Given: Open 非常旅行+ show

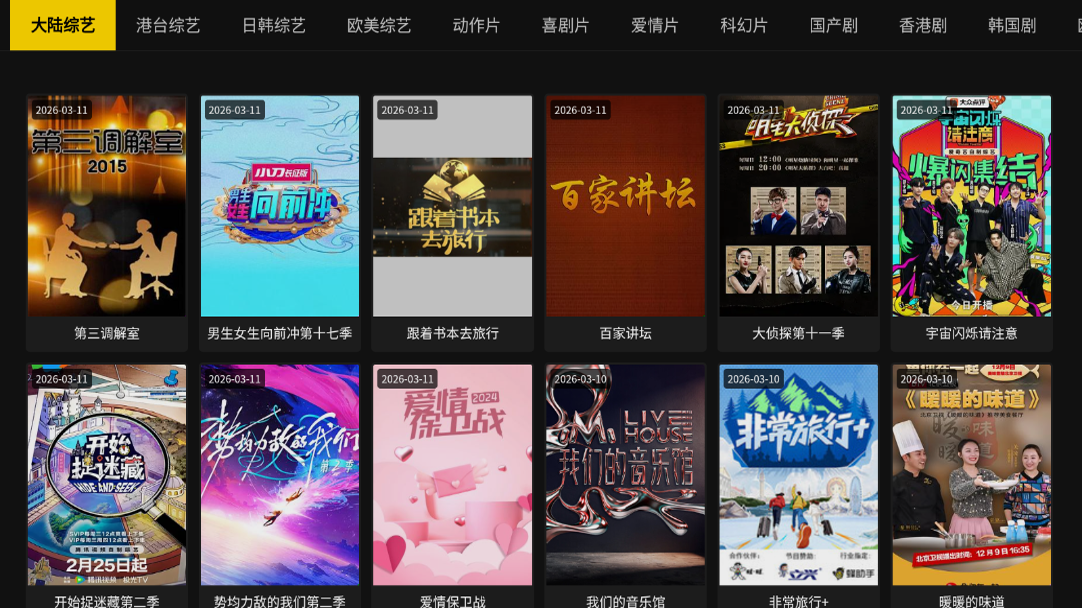Looking at the screenshot, I should pyautogui.click(x=798, y=475).
